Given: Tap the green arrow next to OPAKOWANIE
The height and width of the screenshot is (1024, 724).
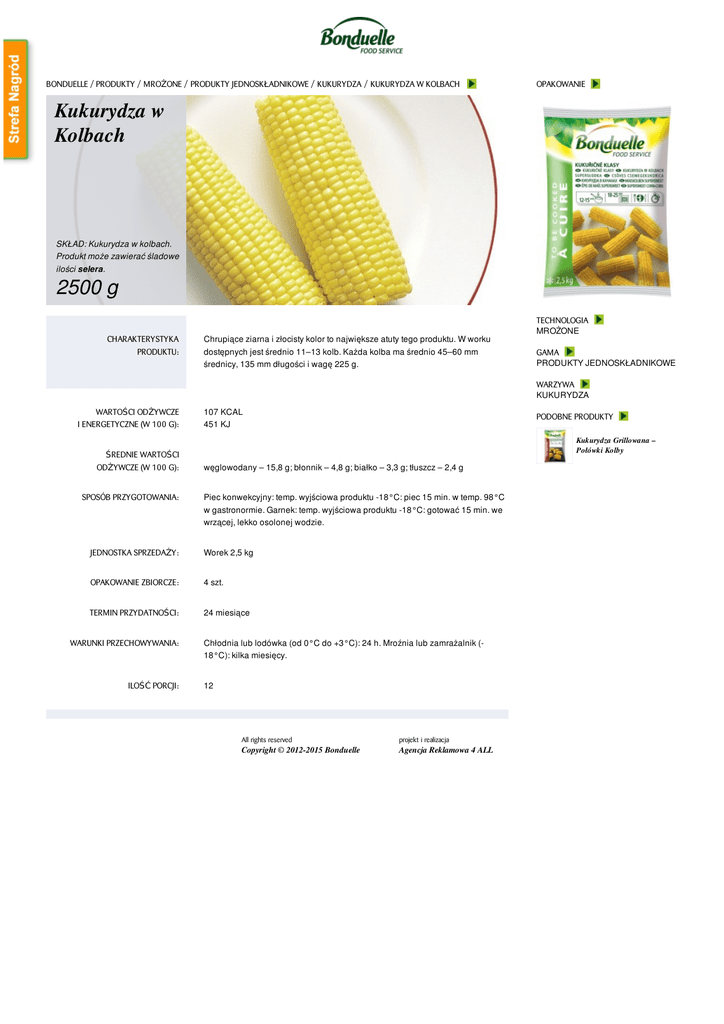Looking at the screenshot, I should pyautogui.click(x=595, y=84).
